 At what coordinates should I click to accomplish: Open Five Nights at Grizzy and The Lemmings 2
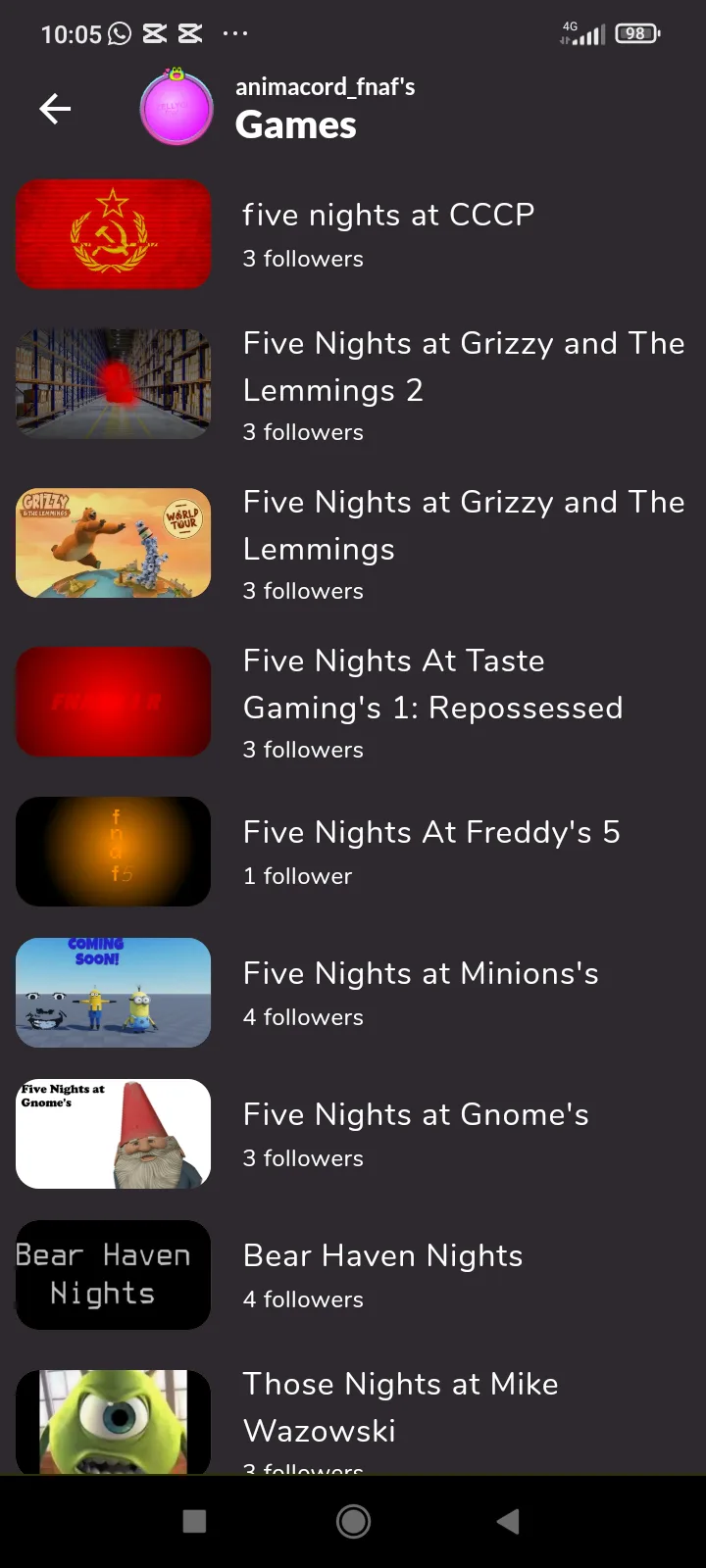coord(353,384)
